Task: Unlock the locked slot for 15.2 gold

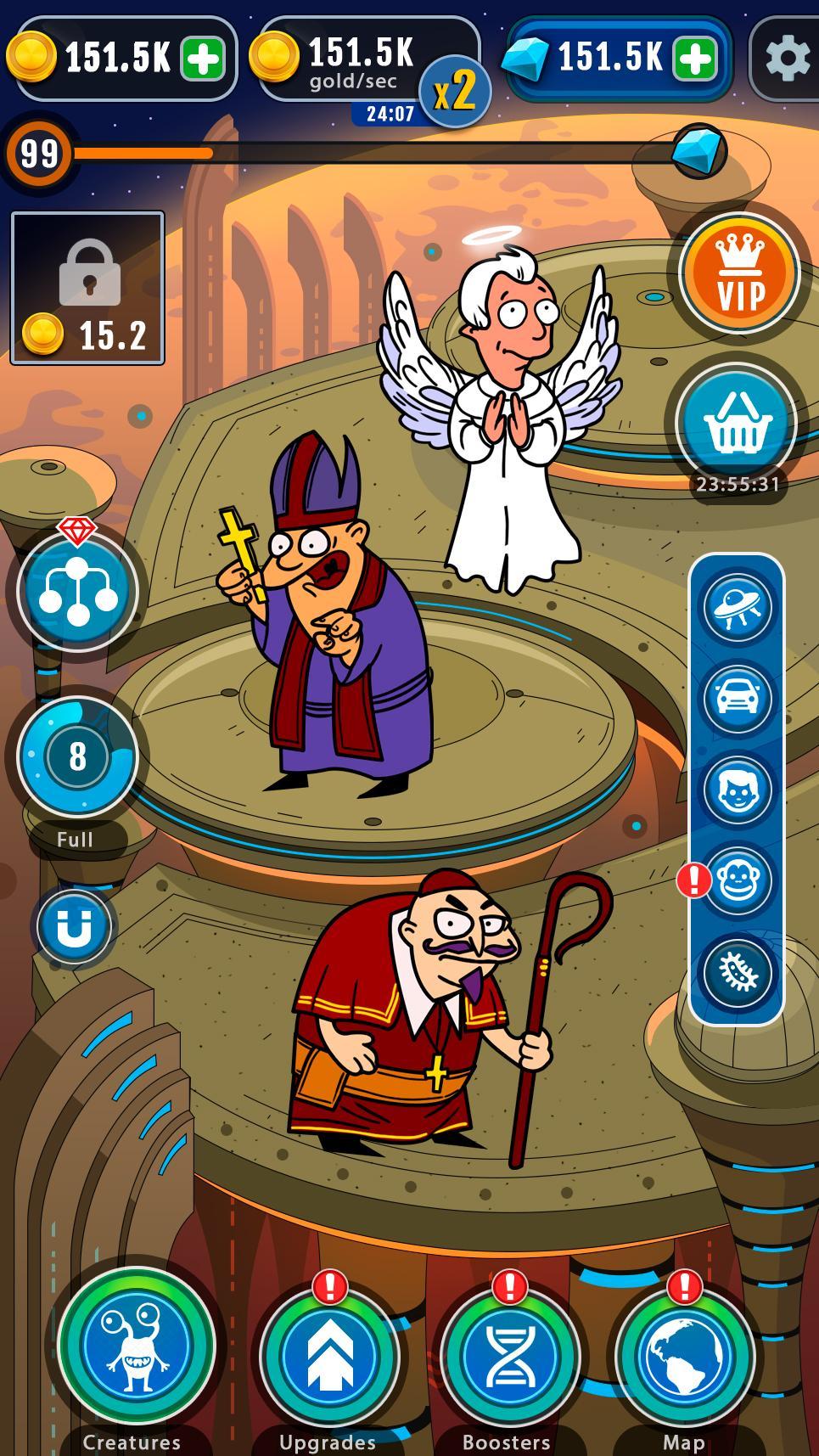Action: [x=87, y=288]
